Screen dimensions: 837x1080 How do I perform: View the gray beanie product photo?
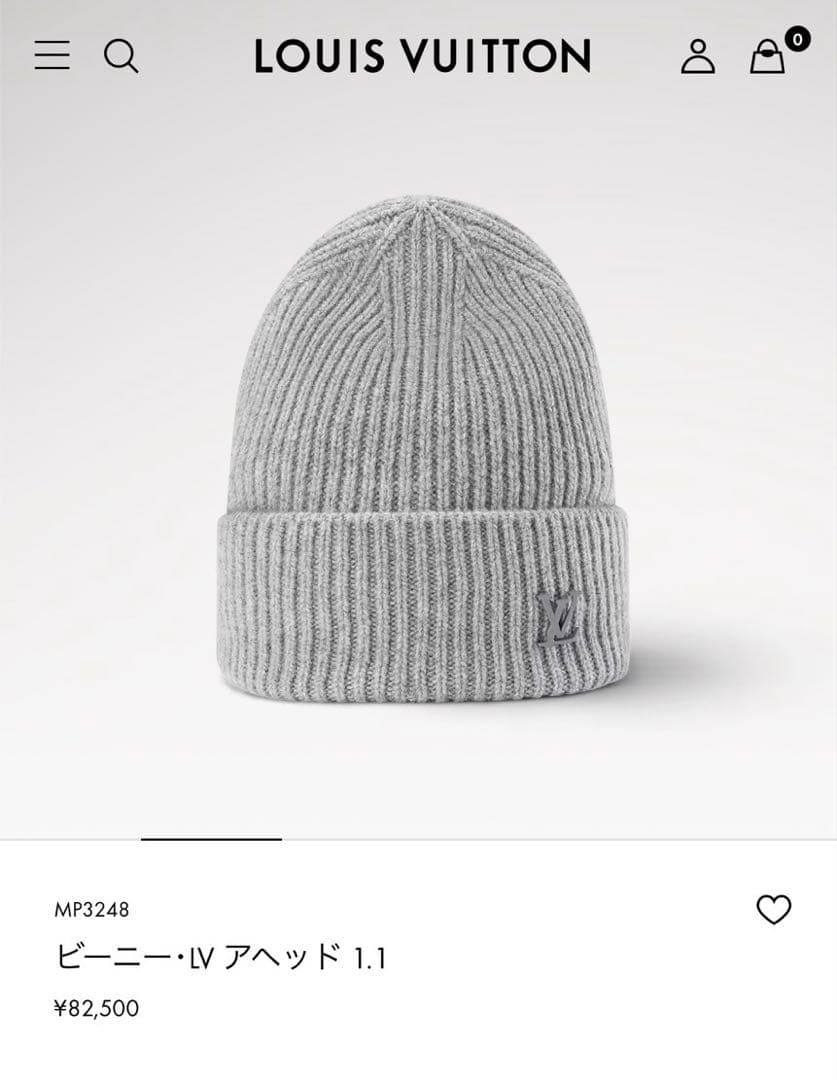click(x=418, y=460)
